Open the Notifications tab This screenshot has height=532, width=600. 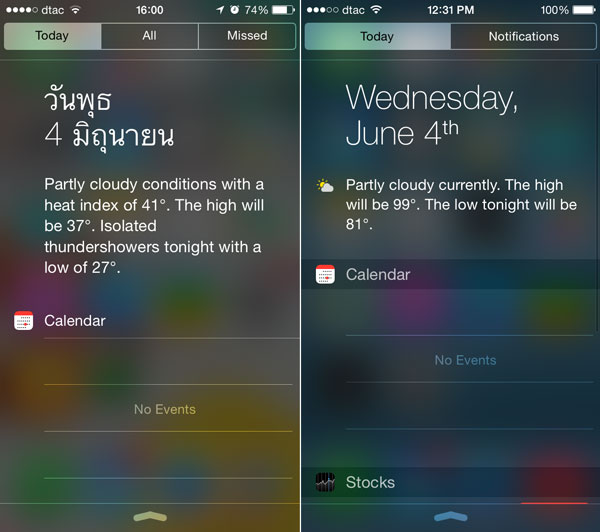[x=523, y=36]
